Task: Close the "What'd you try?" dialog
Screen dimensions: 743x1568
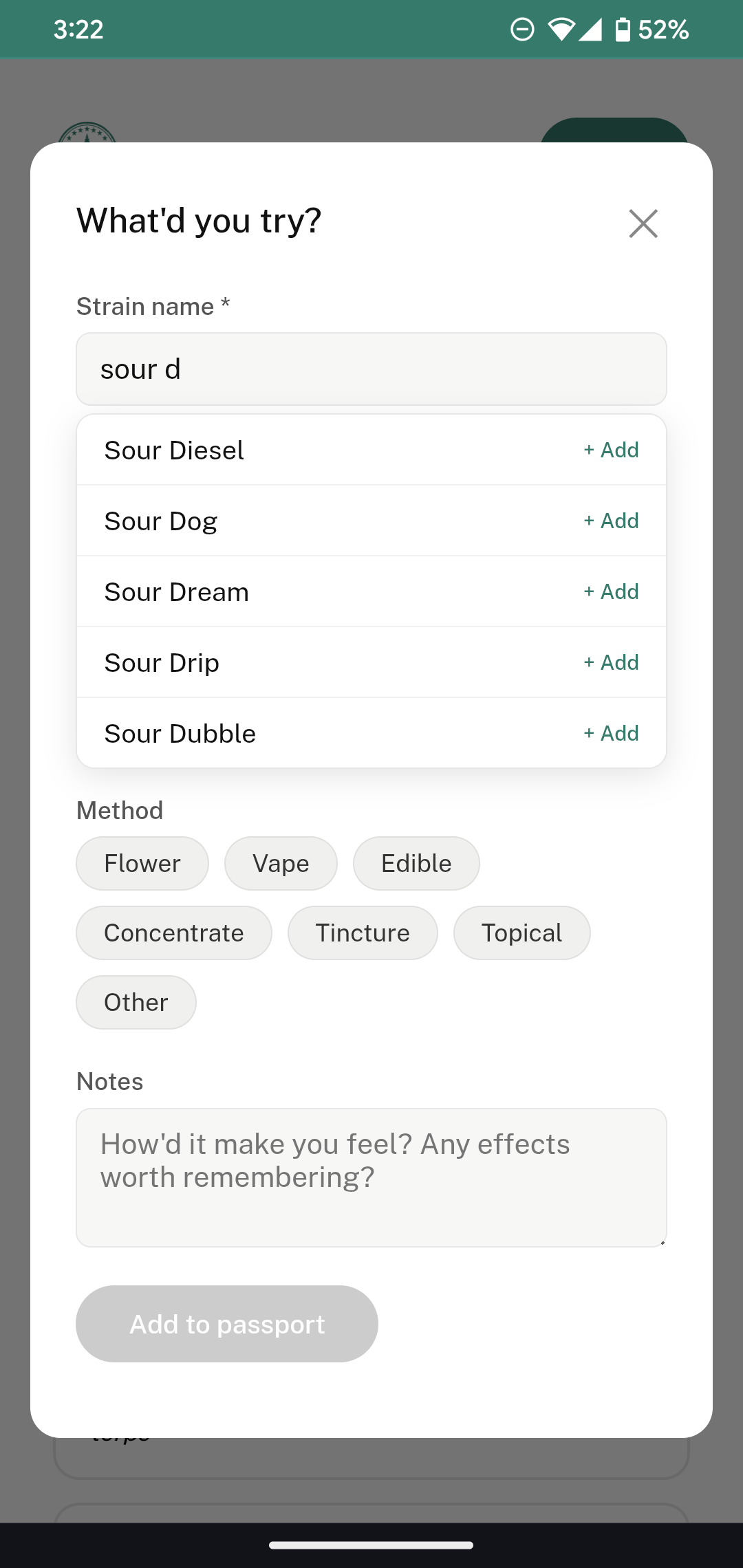Action: click(x=643, y=223)
